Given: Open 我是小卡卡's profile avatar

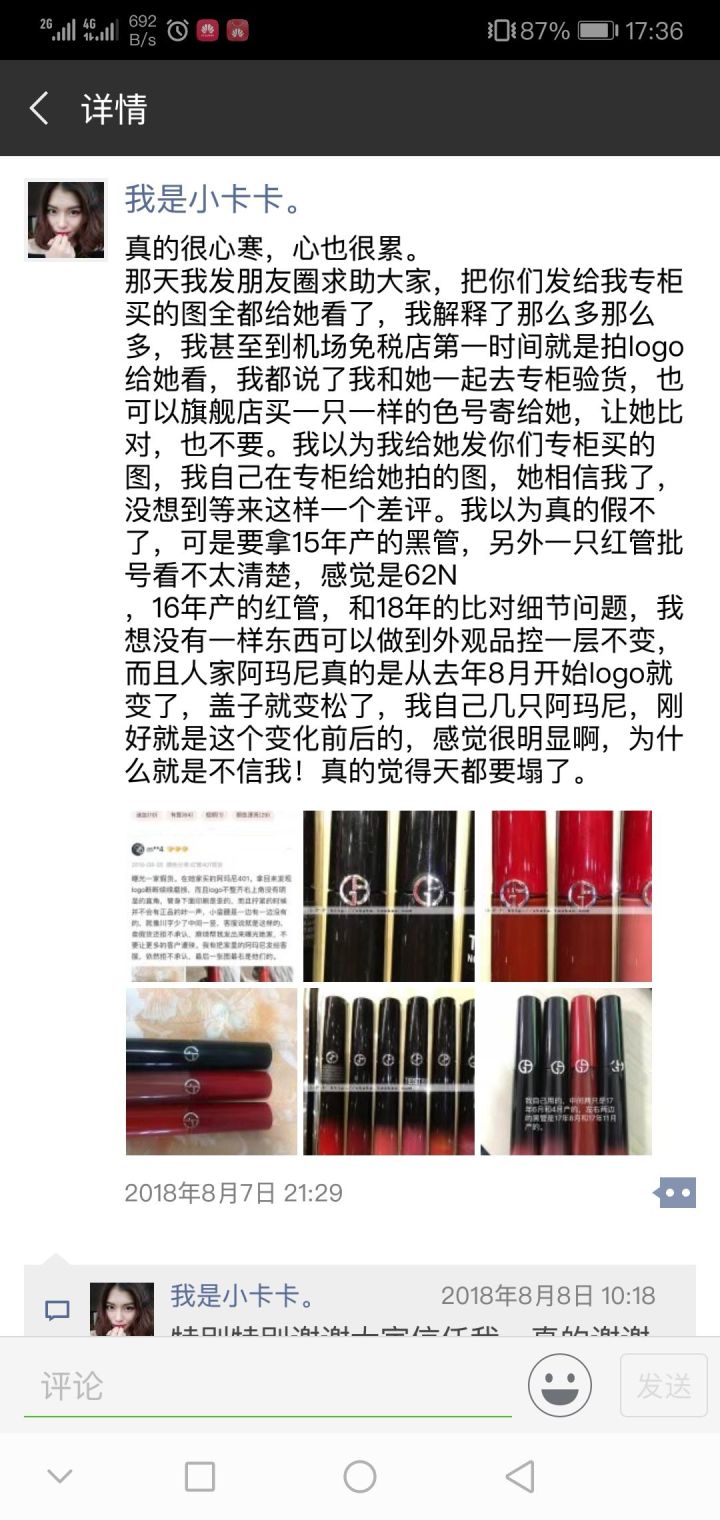Looking at the screenshot, I should (66, 220).
